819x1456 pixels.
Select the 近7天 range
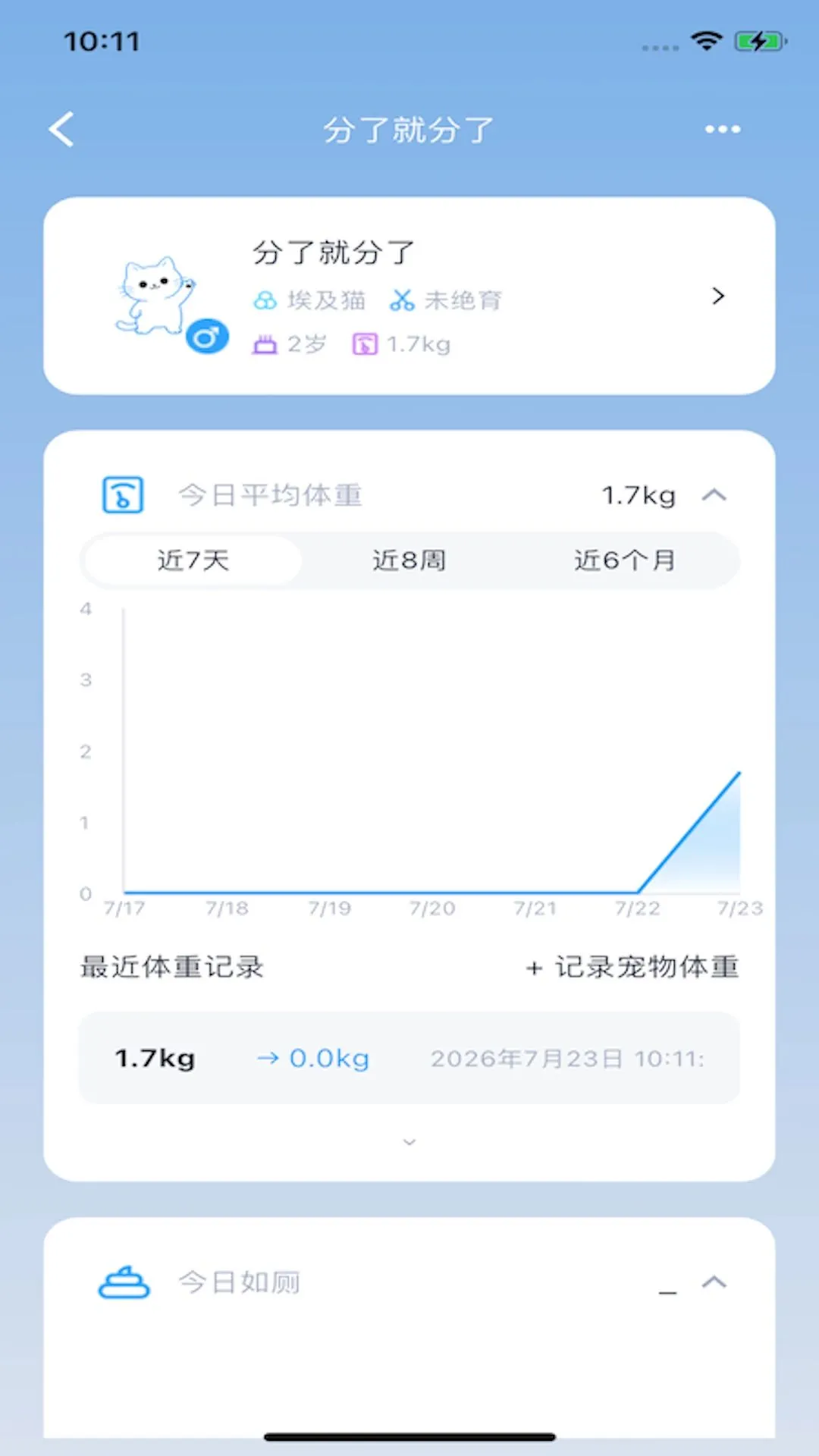pos(193,560)
